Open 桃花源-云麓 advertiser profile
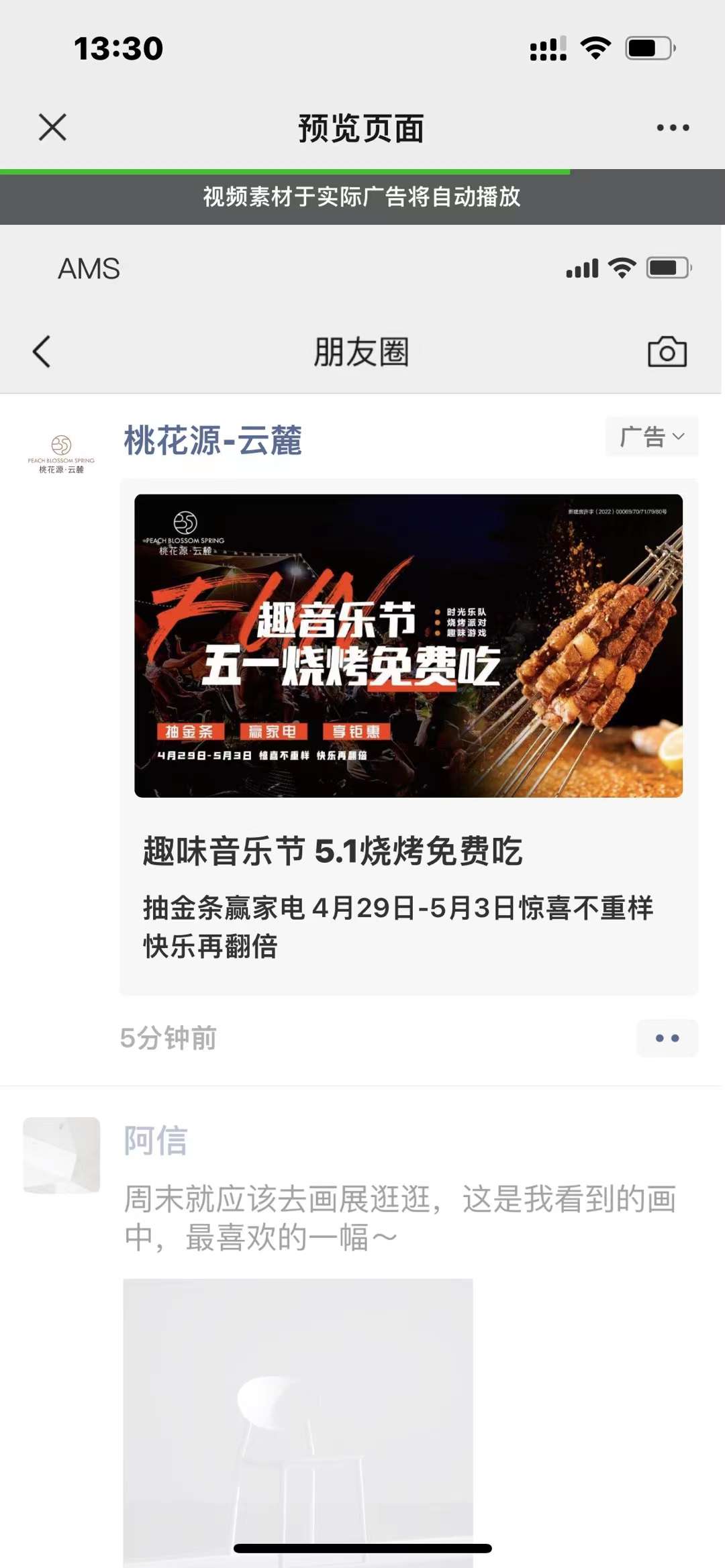Viewport: 725px width, 1568px height. click(x=213, y=441)
